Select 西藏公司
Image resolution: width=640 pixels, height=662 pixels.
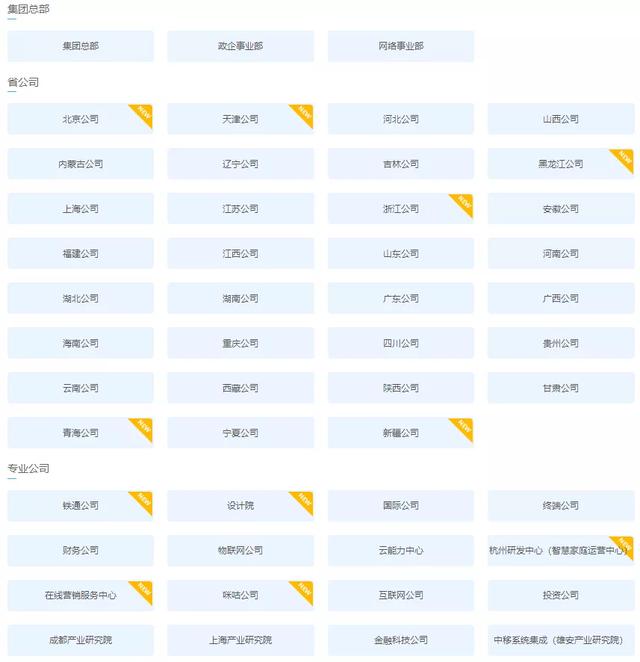tap(240, 388)
